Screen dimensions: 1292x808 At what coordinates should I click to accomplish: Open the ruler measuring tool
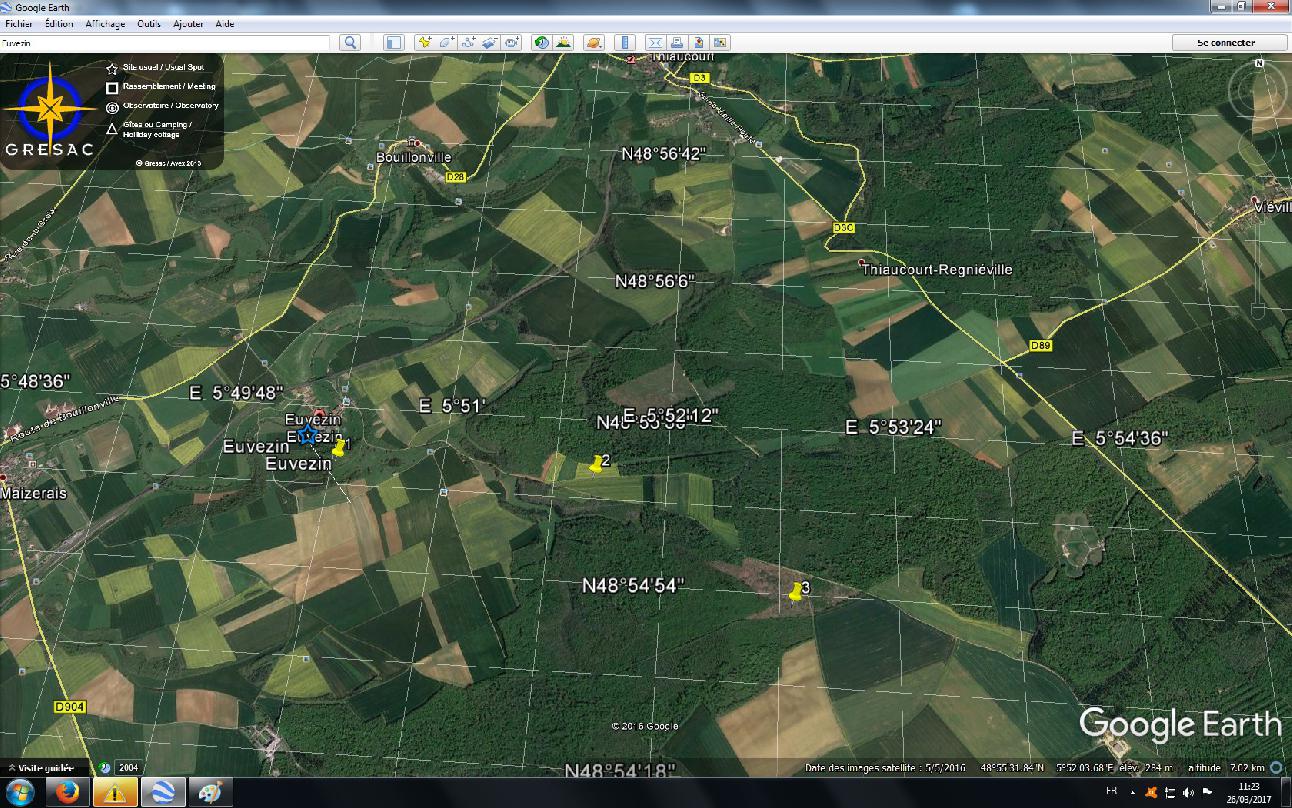(625, 43)
